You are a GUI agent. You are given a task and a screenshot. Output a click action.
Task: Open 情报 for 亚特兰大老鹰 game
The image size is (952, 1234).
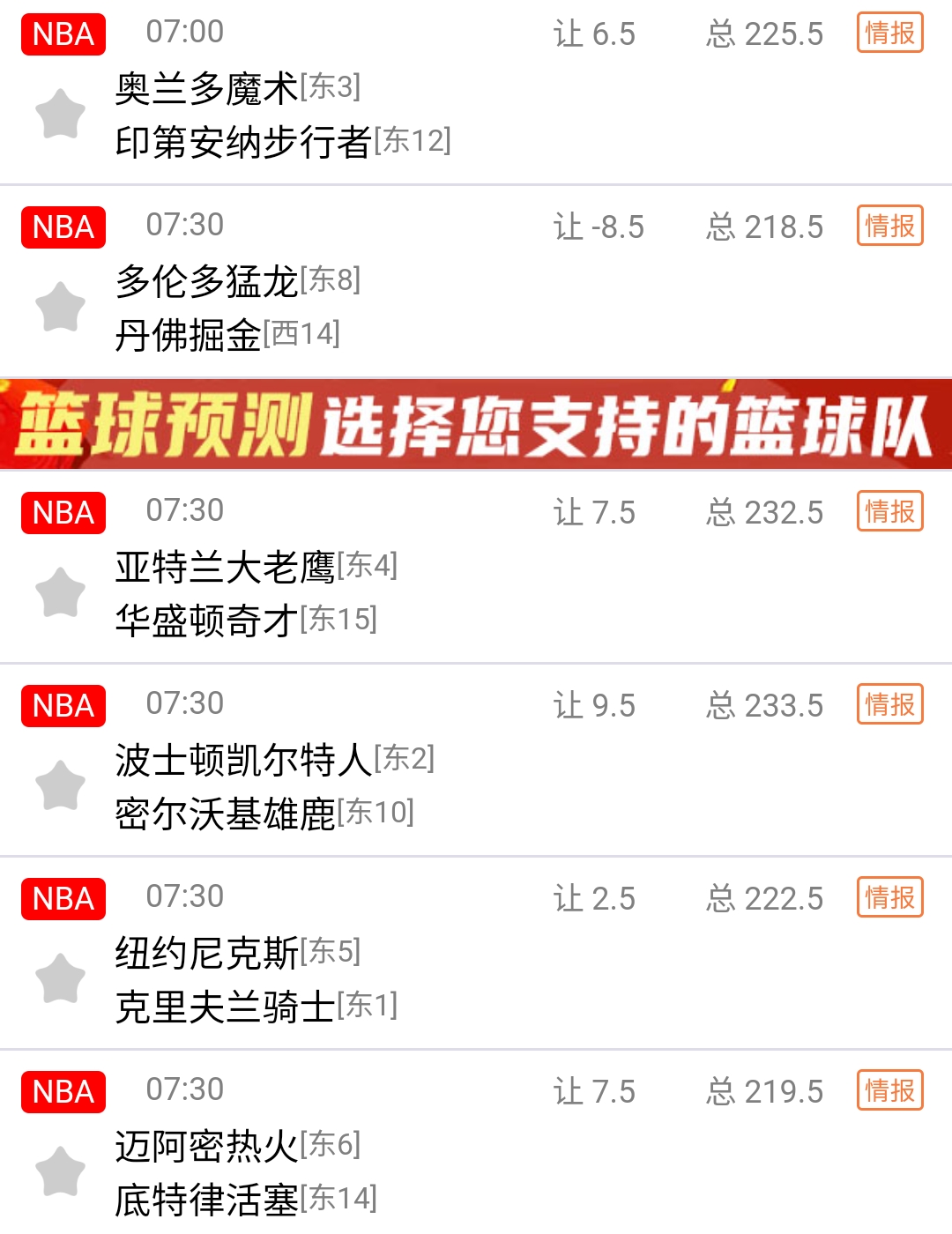889,512
